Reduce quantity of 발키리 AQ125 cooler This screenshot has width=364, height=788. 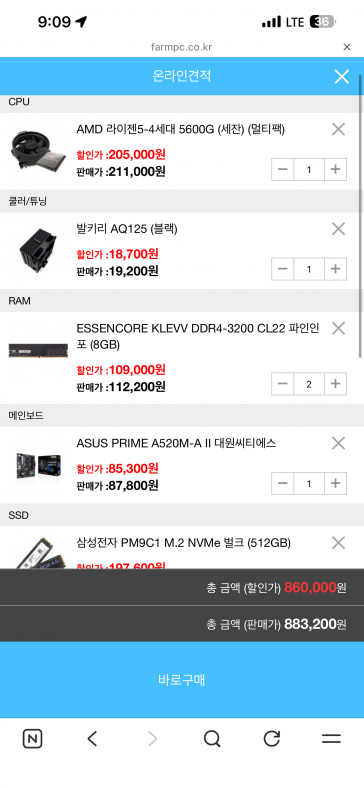[x=283, y=269]
